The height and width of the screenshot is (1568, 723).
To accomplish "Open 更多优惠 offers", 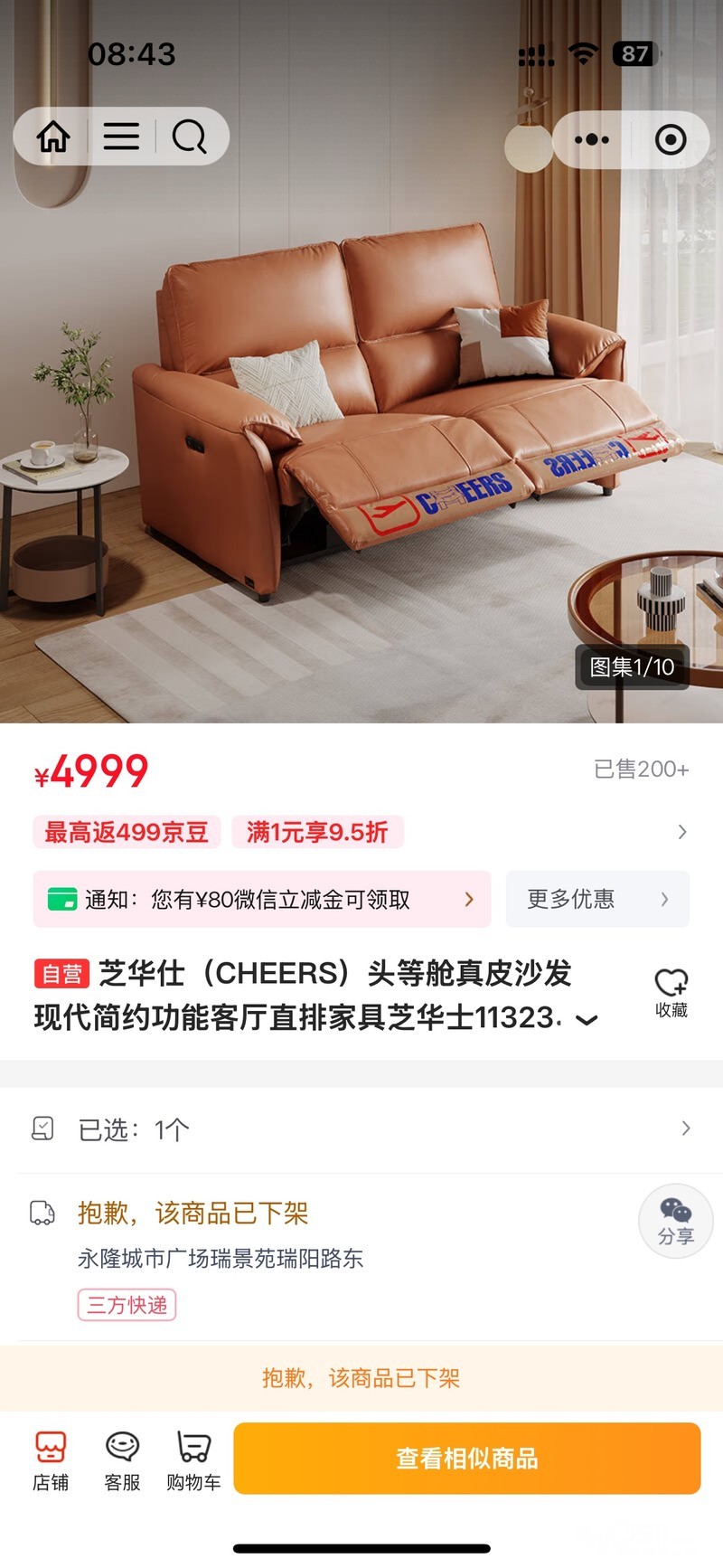I will pos(596,899).
